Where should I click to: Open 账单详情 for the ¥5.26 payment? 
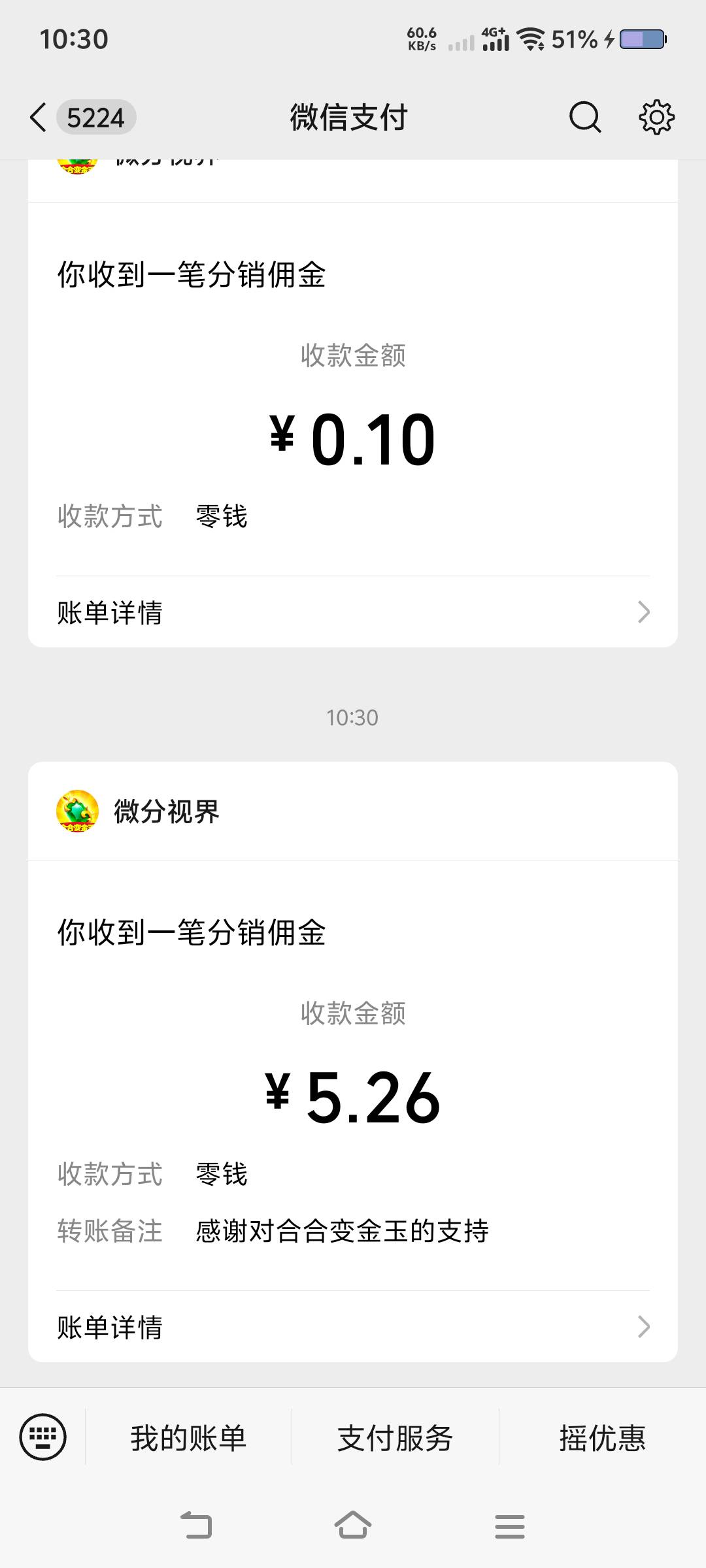353,1327
